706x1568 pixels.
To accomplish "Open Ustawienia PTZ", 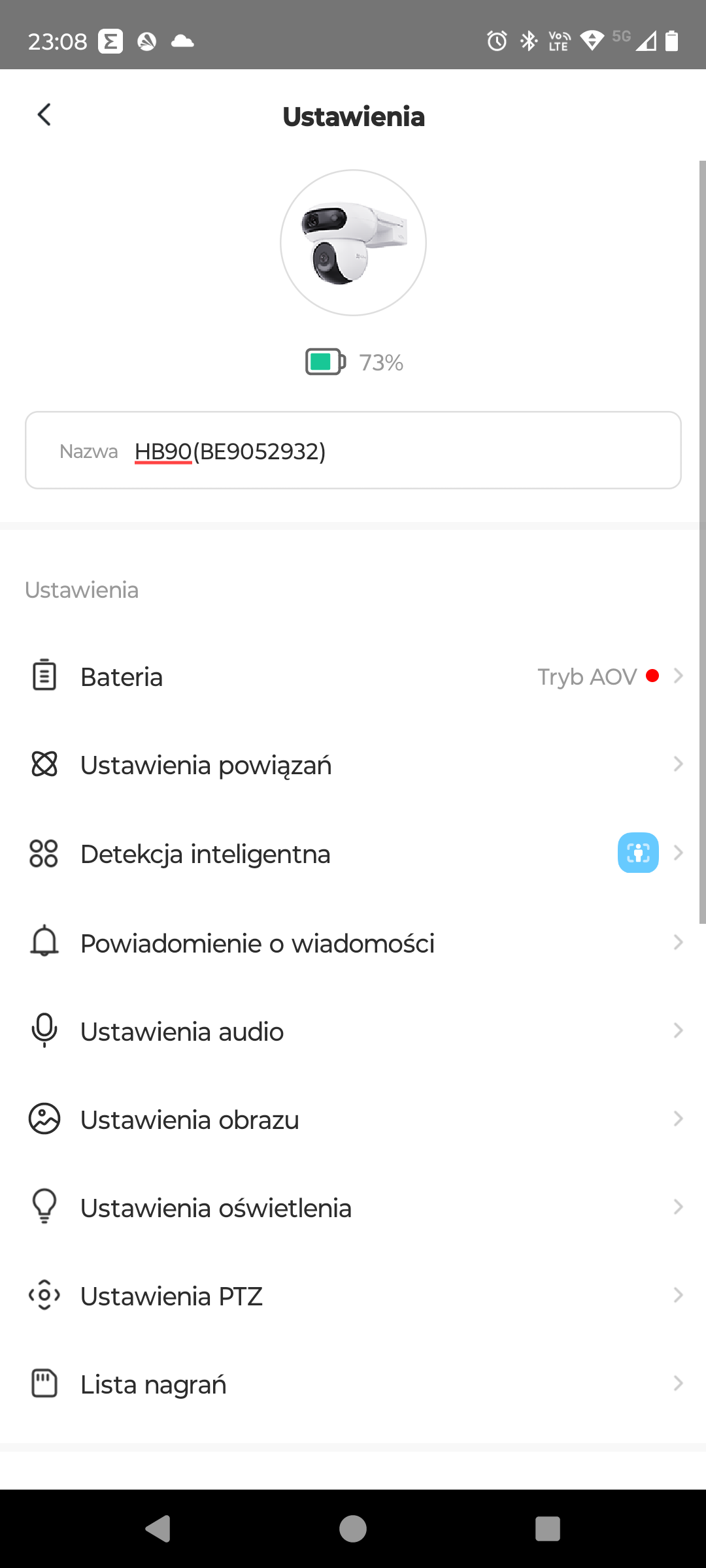I will click(353, 1296).
